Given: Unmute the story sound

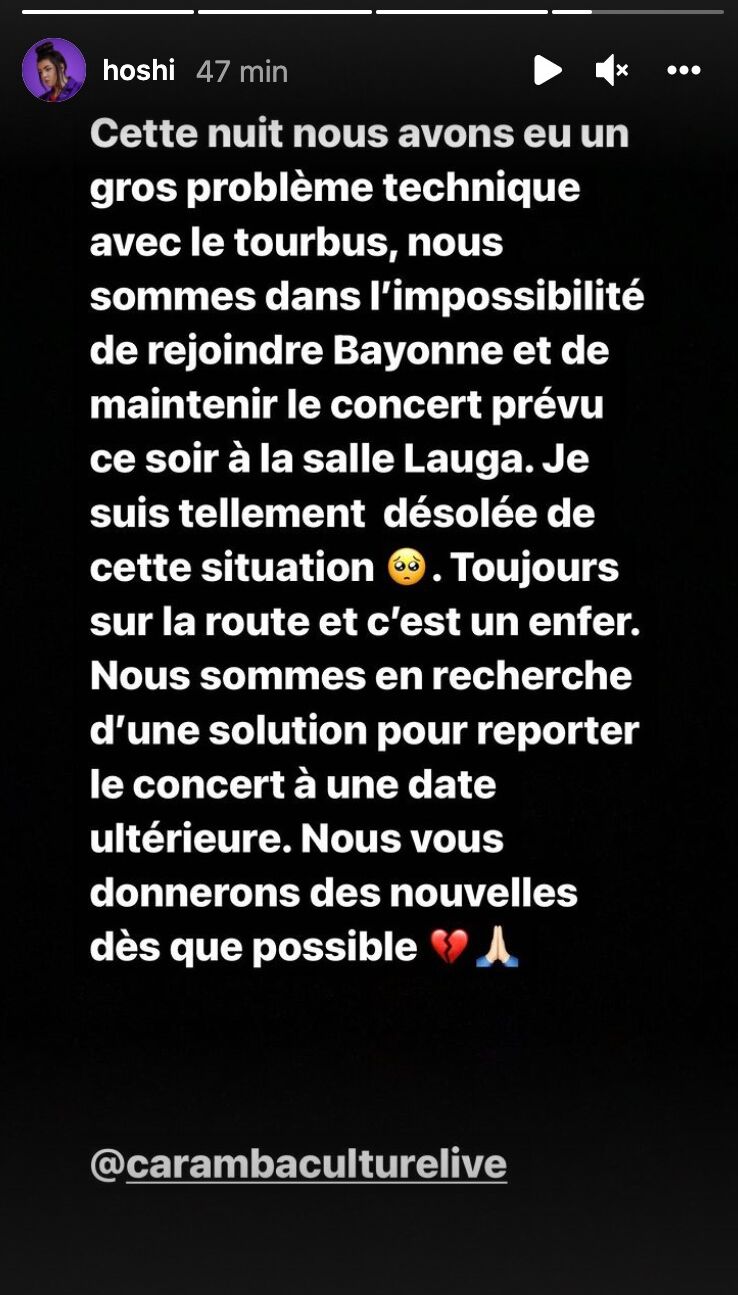Looking at the screenshot, I should coord(611,70).
